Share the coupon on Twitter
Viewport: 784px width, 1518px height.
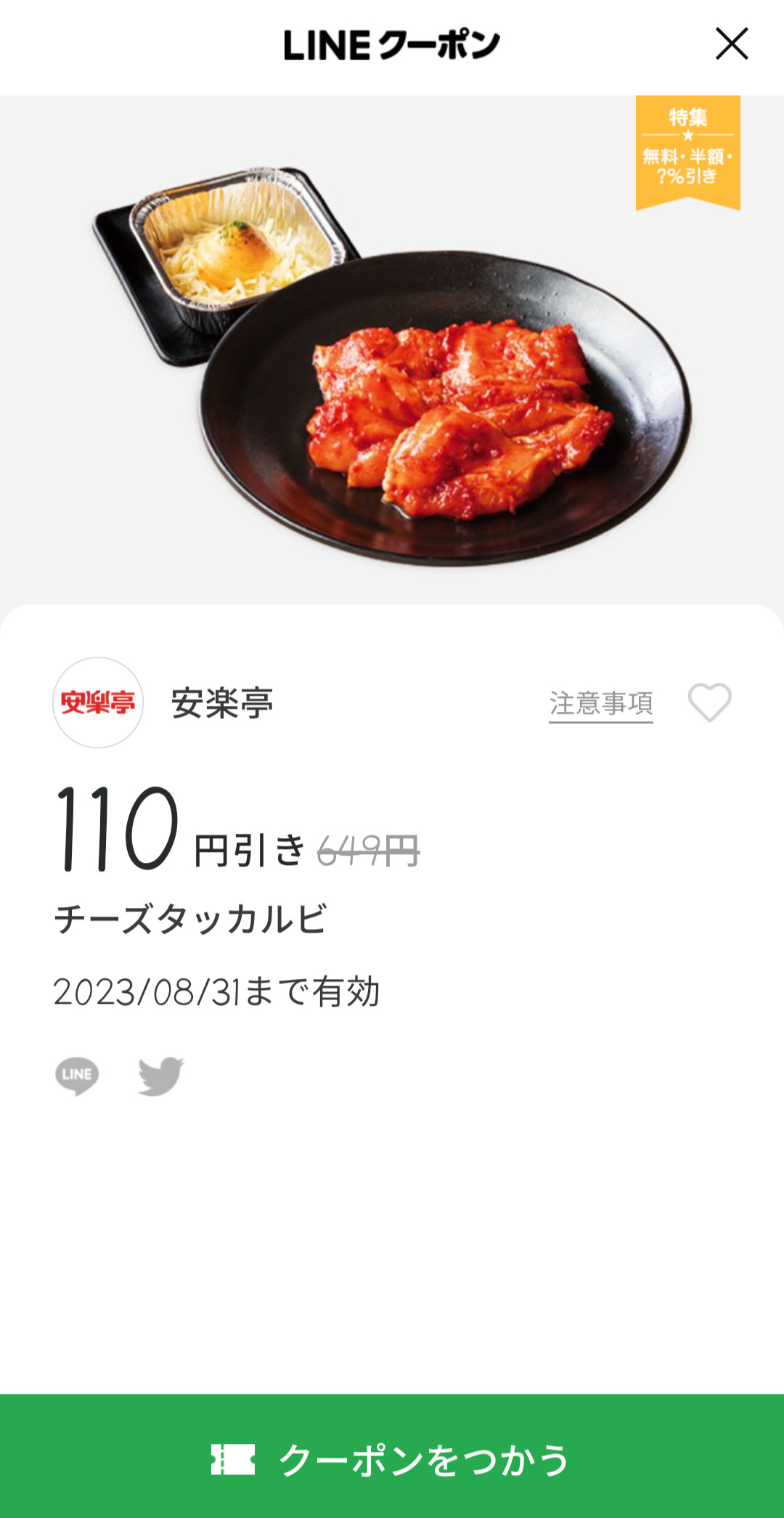coord(160,1076)
